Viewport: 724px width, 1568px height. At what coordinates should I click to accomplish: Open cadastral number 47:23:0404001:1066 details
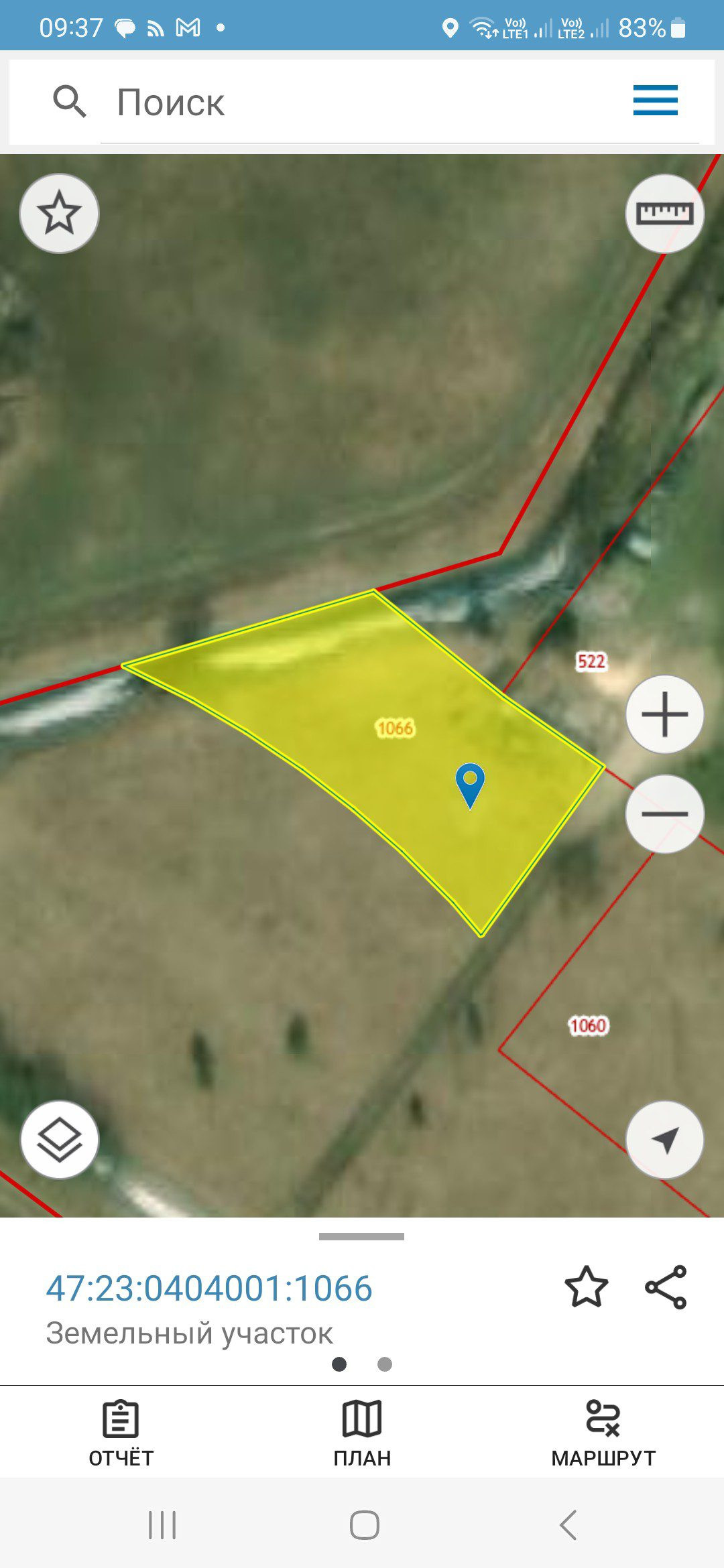[209, 1288]
